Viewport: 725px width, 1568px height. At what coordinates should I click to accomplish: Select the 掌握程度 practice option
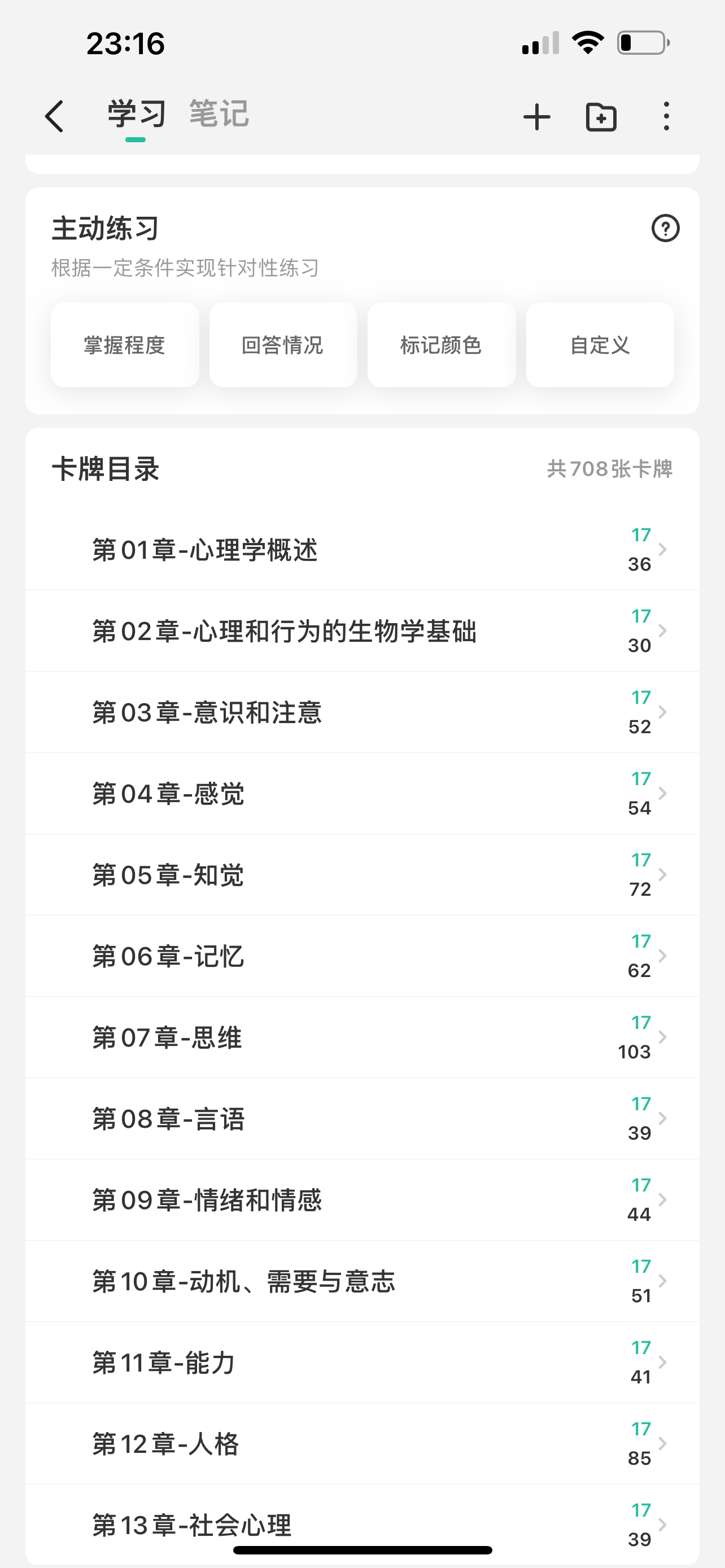click(125, 345)
